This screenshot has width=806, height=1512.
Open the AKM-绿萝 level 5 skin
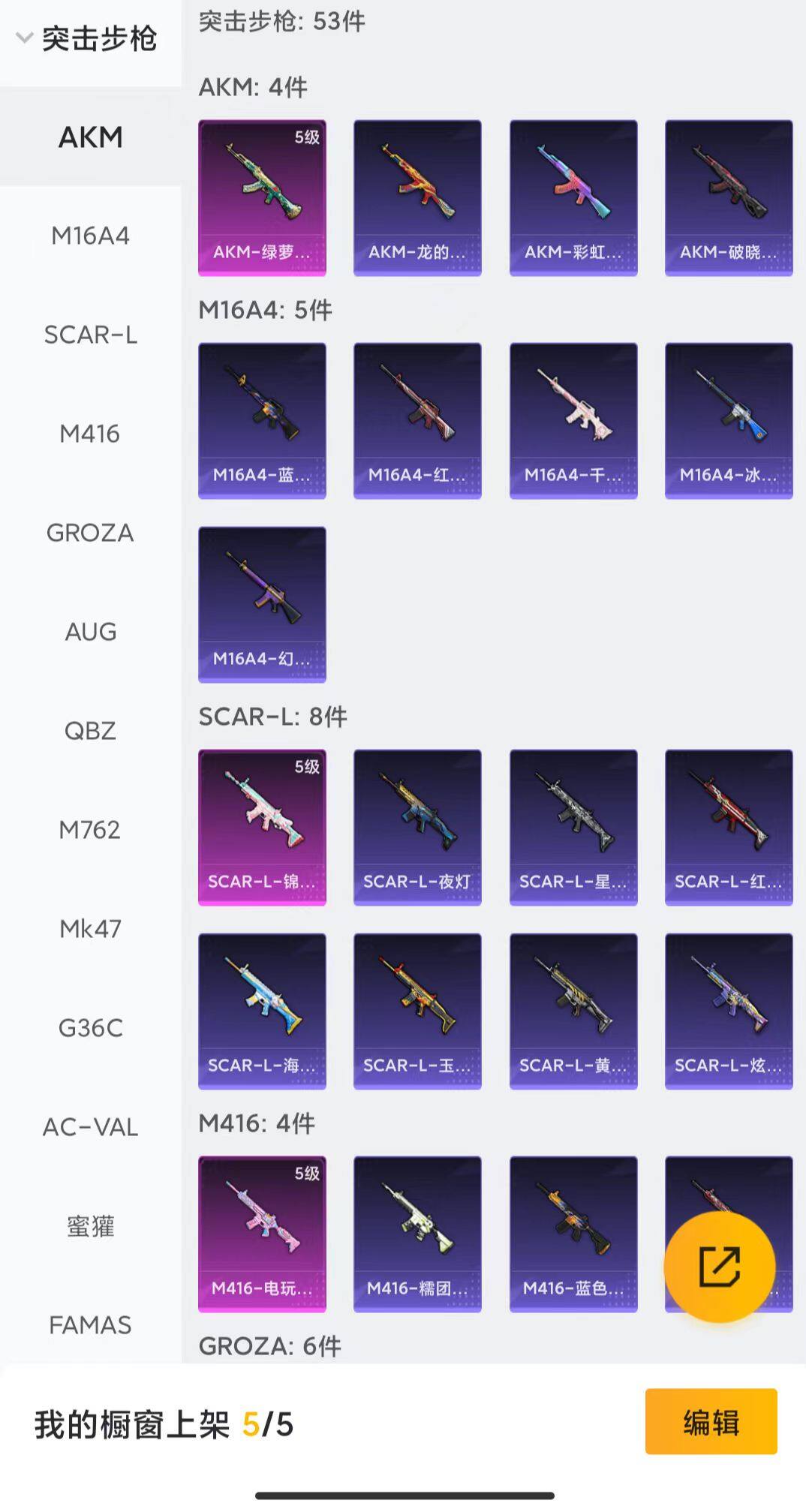pyautogui.click(x=262, y=198)
